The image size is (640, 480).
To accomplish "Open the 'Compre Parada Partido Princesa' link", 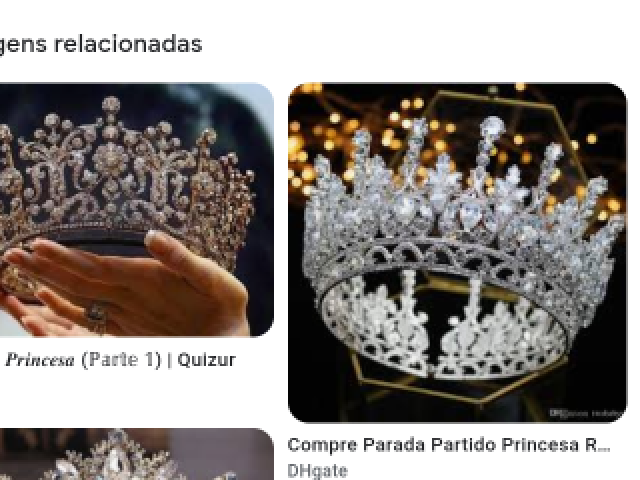I will point(448,445).
